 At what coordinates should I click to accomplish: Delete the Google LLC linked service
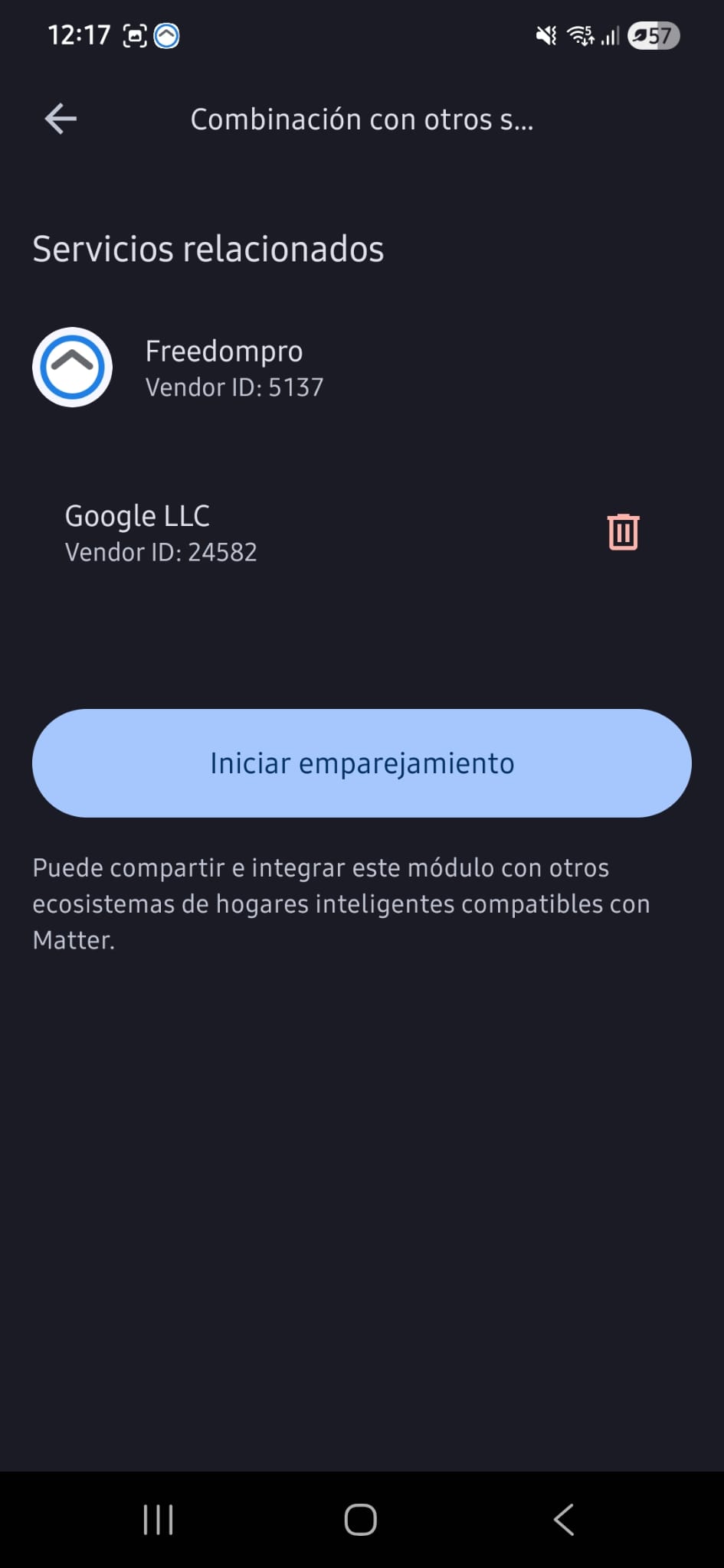[623, 532]
